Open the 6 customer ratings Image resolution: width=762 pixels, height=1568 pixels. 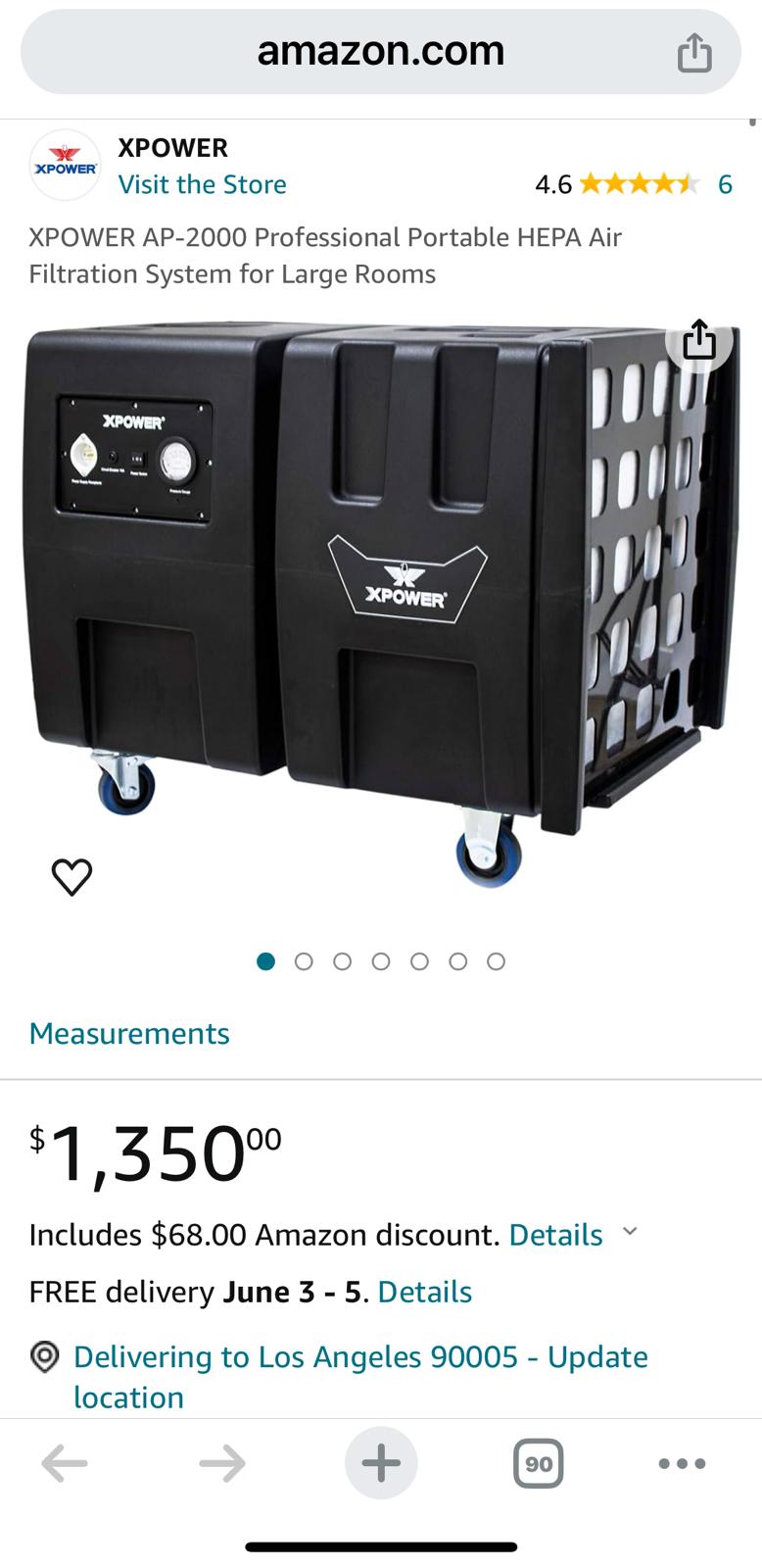pyautogui.click(x=725, y=184)
